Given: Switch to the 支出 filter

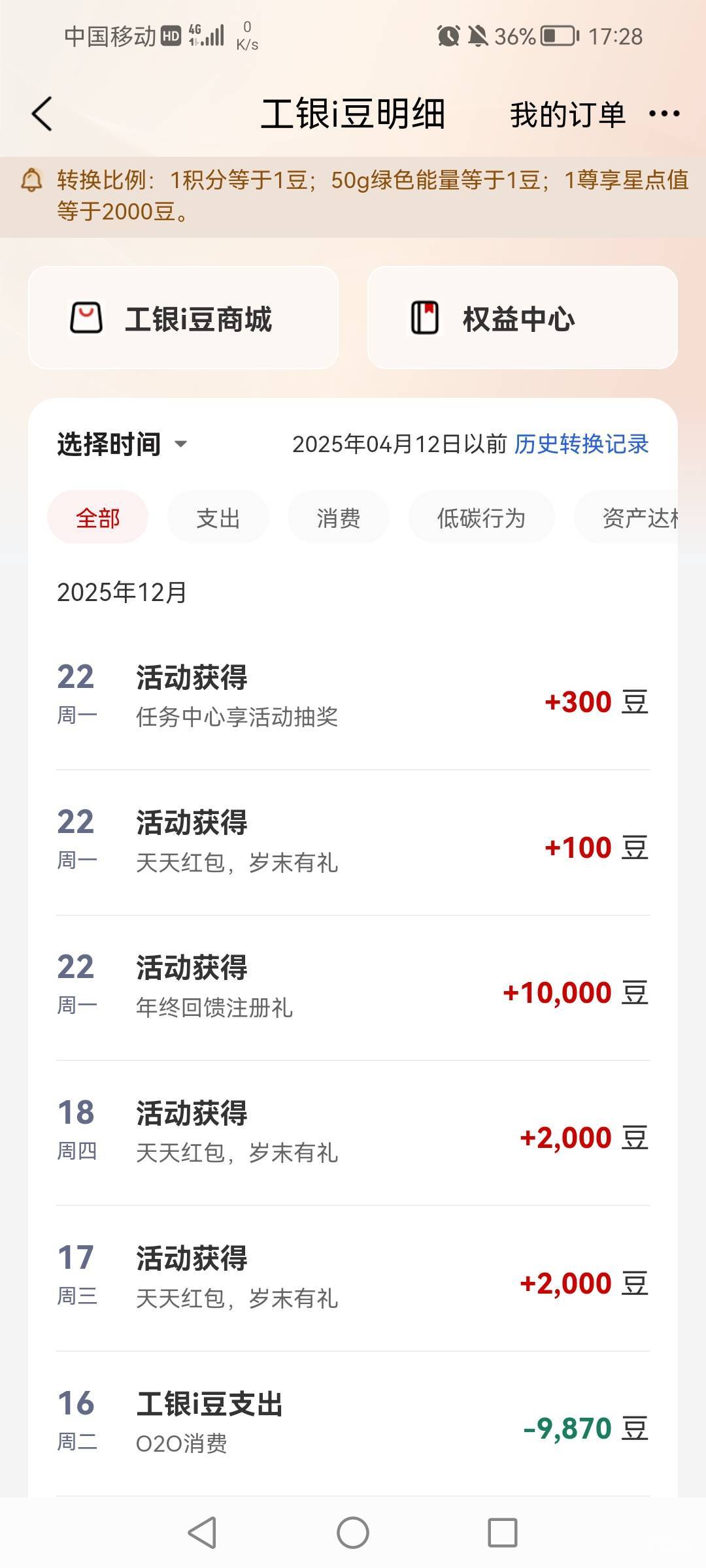Looking at the screenshot, I should 218,518.
